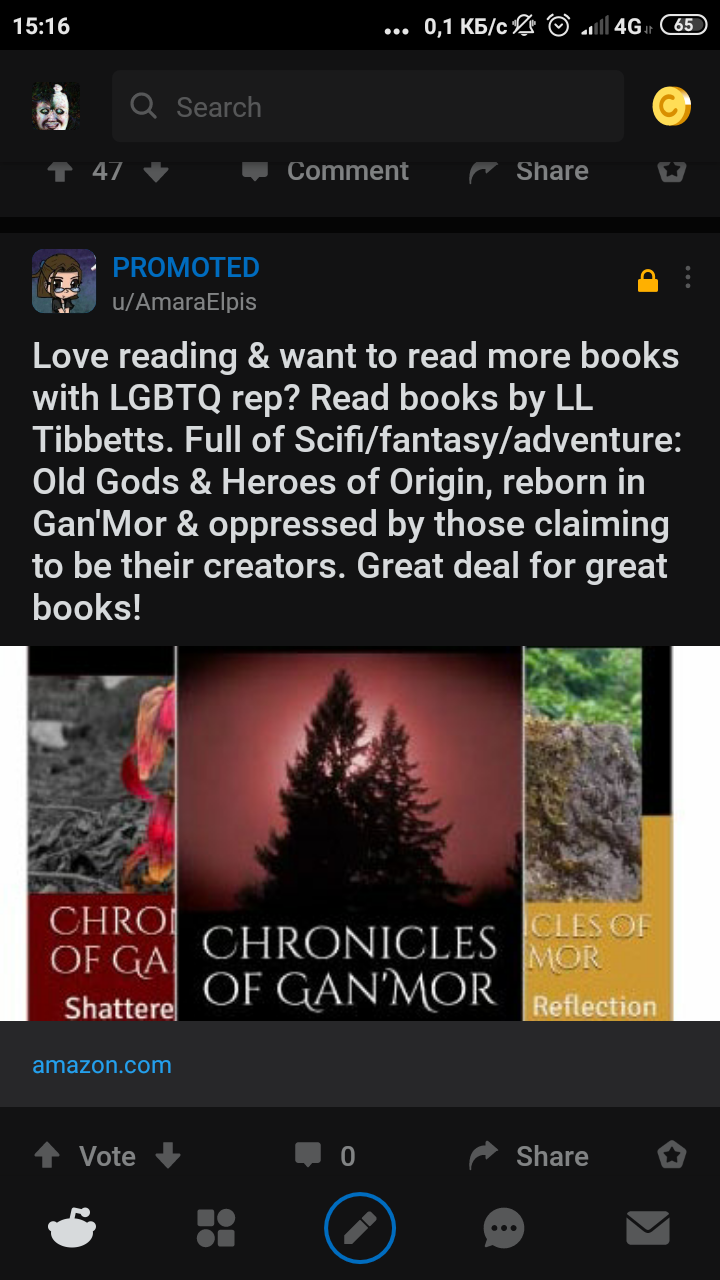The width and height of the screenshot is (720, 1280).
Task: Go to the Reddit home tab
Action: pos(72,1228)
